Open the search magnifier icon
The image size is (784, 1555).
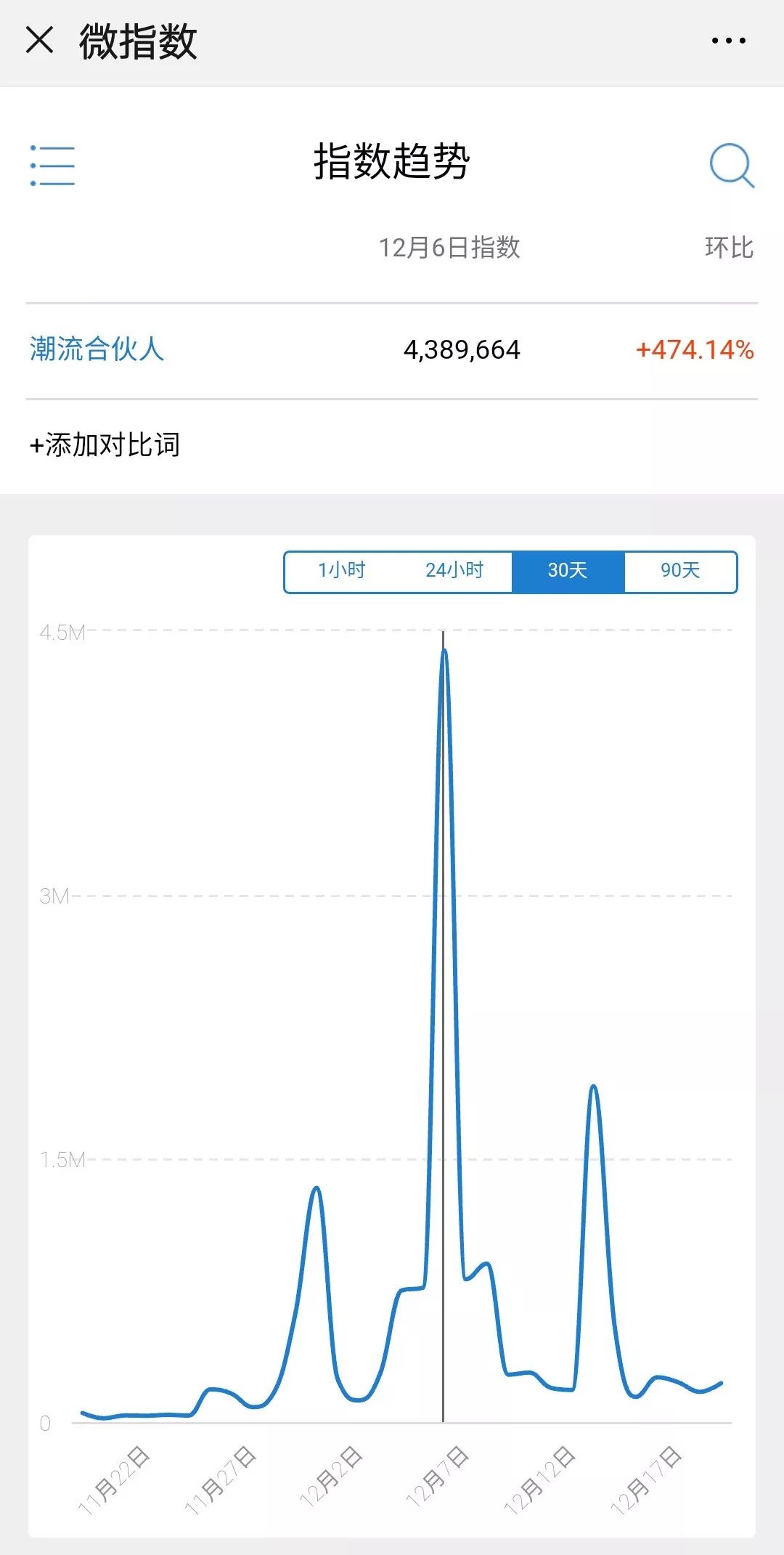click(732, 166)
